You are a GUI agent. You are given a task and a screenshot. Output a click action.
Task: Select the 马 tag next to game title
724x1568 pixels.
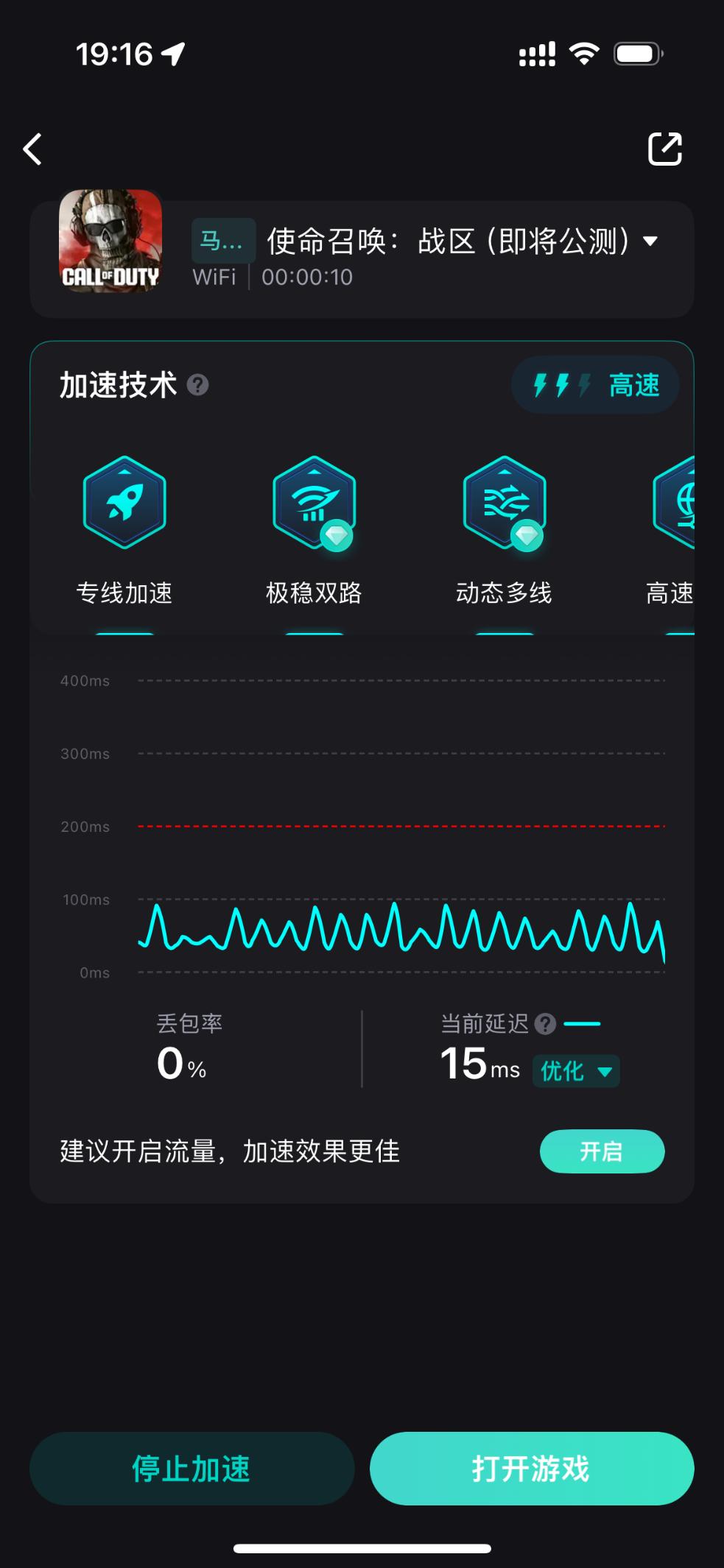tap(222, 240)
